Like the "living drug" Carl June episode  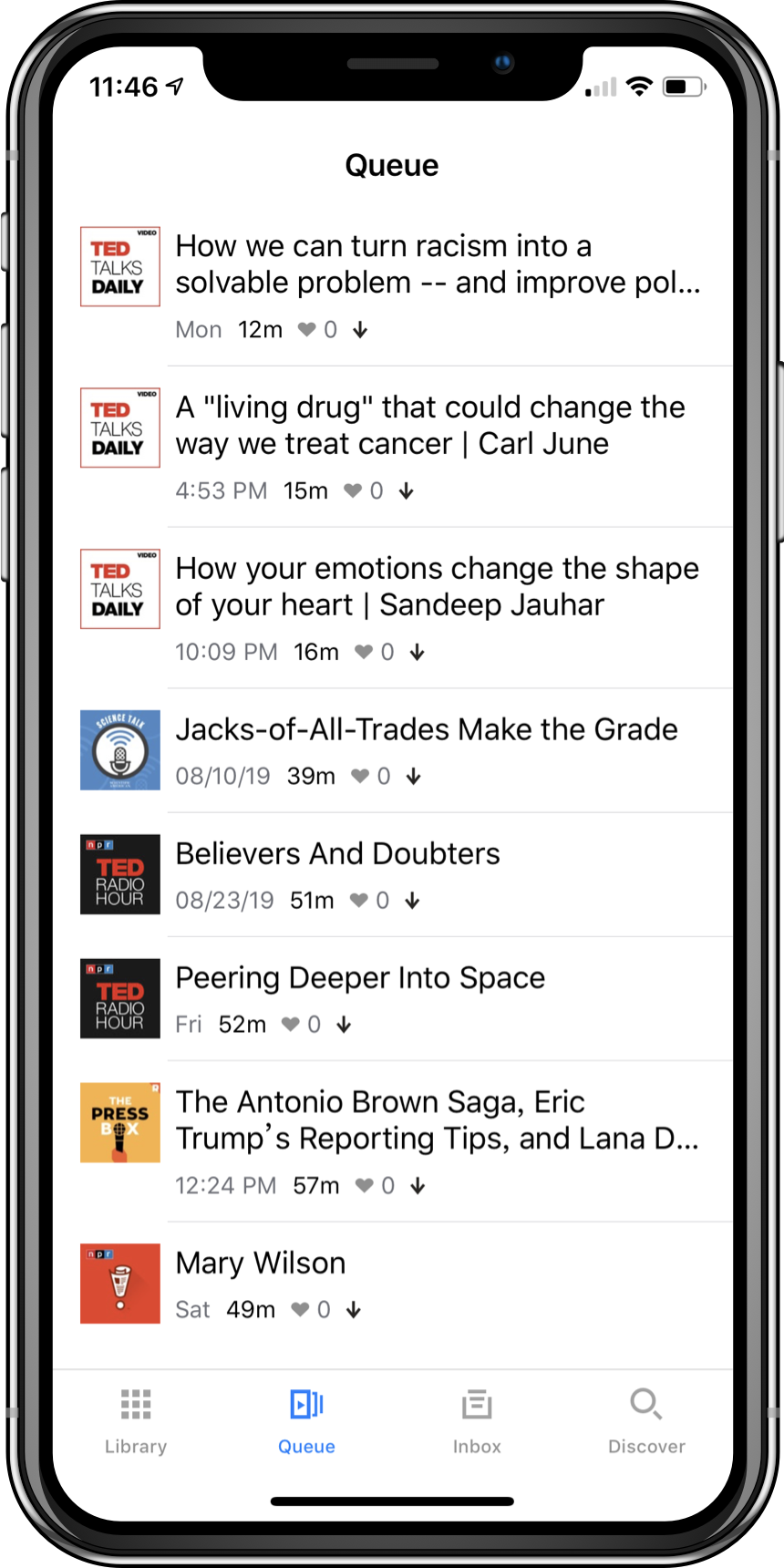353,491
